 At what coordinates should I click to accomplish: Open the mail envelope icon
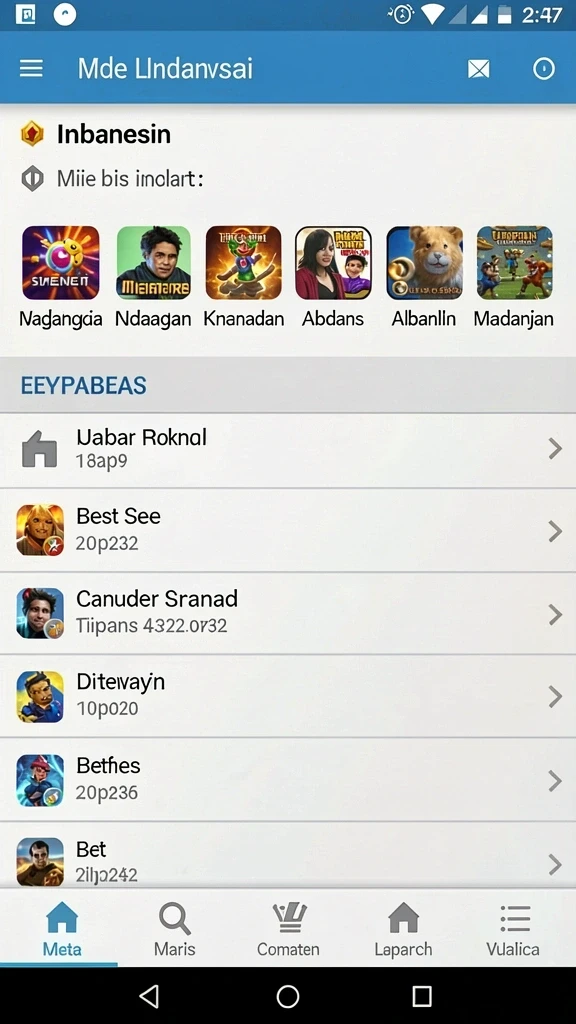pos(479,69)
